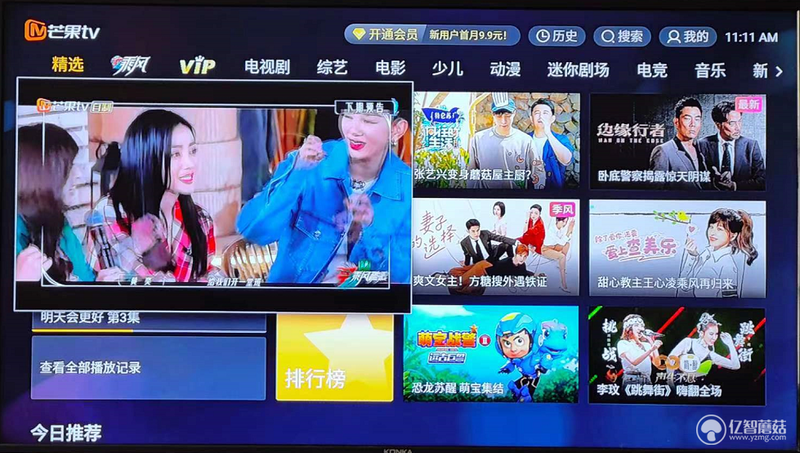Viewport: 800px width, 453px height.
Task: Switch to the 音乐 tab
Action: click(x=710, y=70)
